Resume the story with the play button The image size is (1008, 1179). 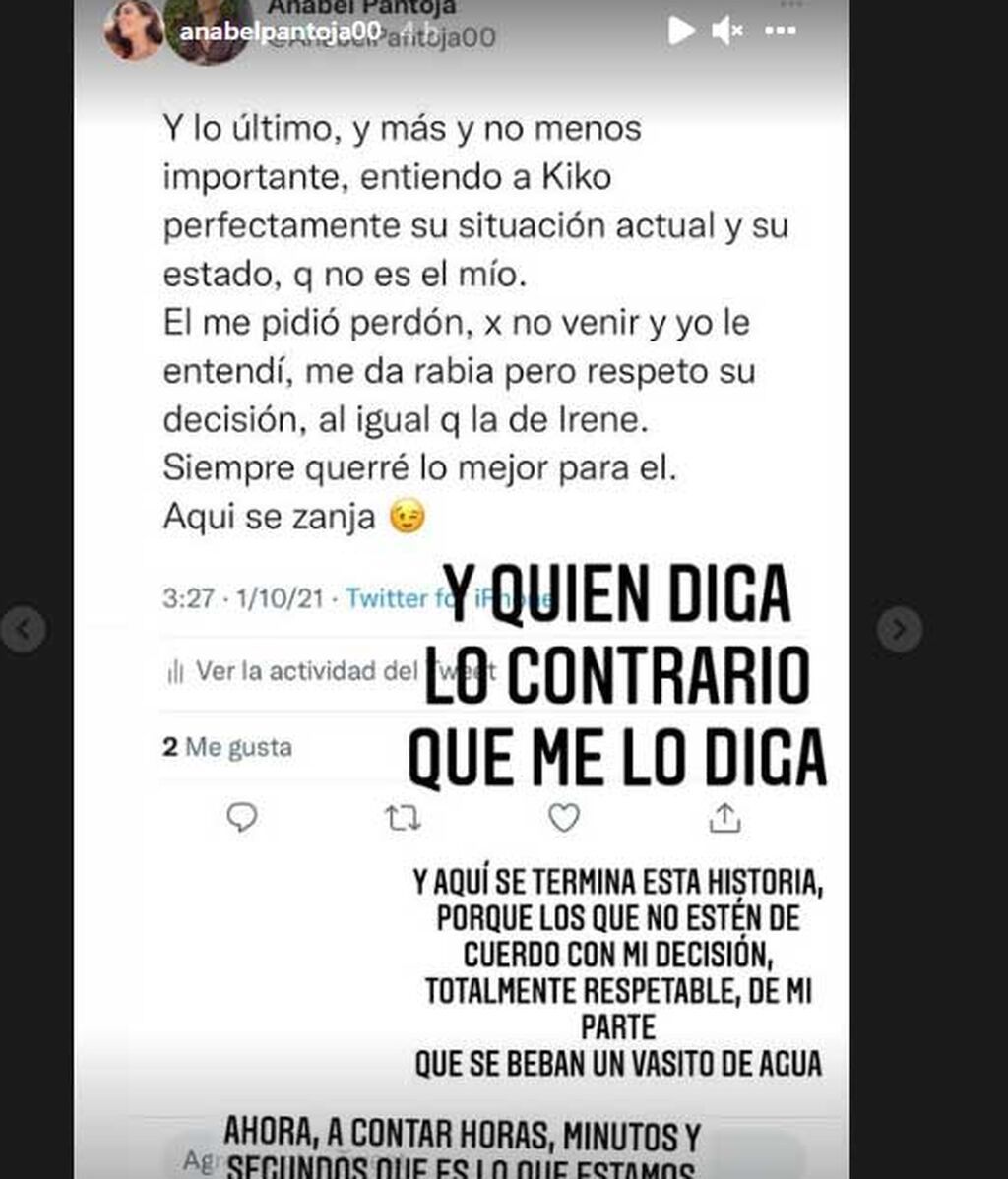click(x=681, y=31)
